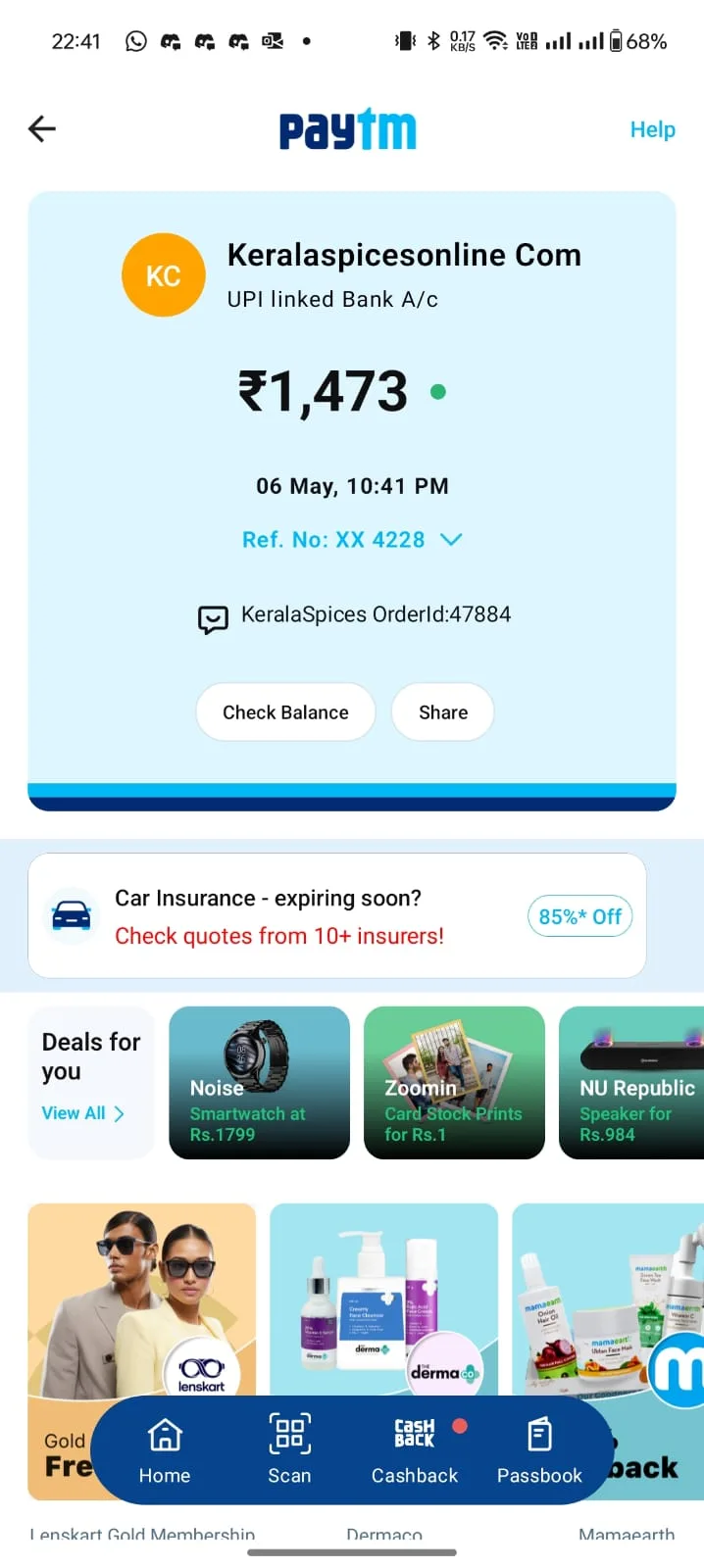Screen dimensions: 704x1568
Task: Switch to the Home tab
Action: (x=165, y=1450)
